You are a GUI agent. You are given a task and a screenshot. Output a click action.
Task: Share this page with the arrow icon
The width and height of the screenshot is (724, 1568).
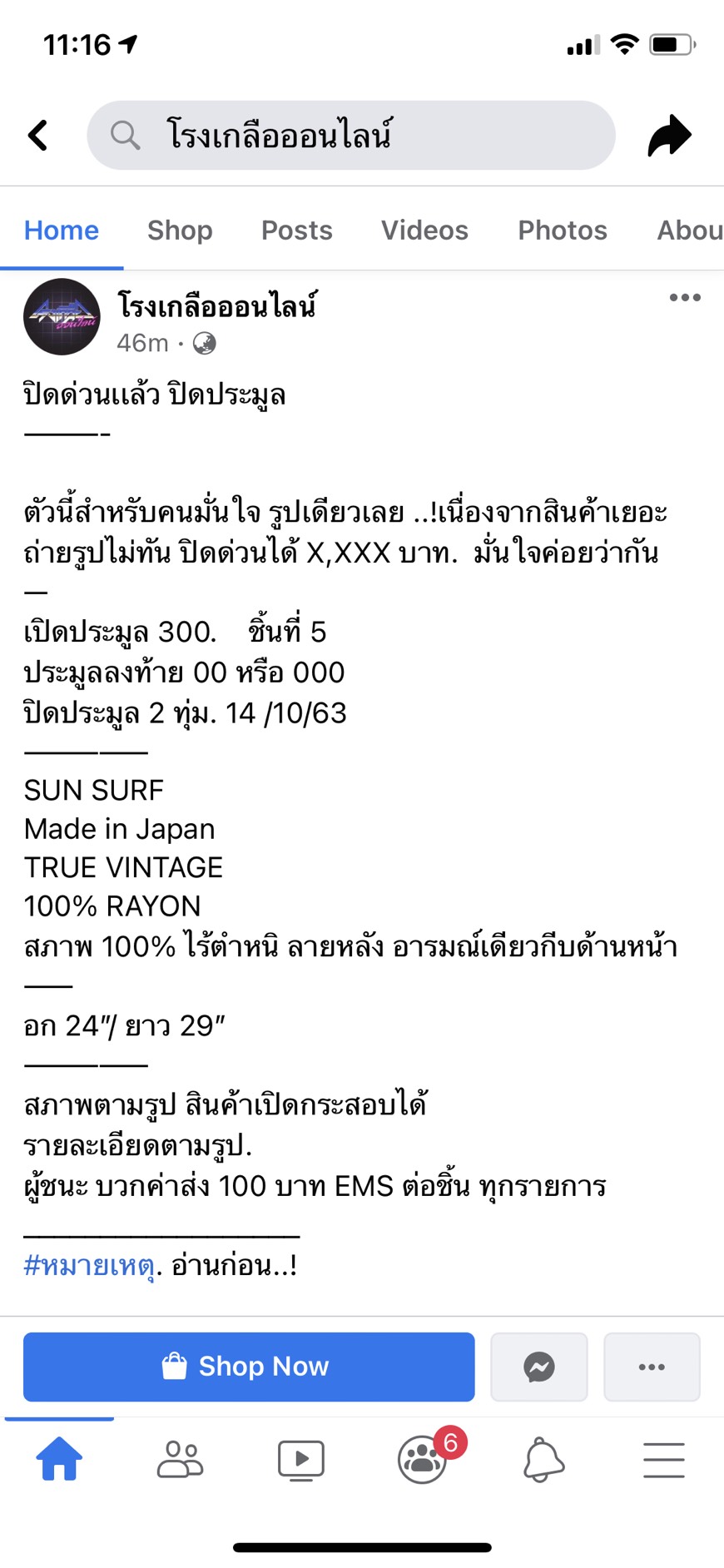pos(669,136)
